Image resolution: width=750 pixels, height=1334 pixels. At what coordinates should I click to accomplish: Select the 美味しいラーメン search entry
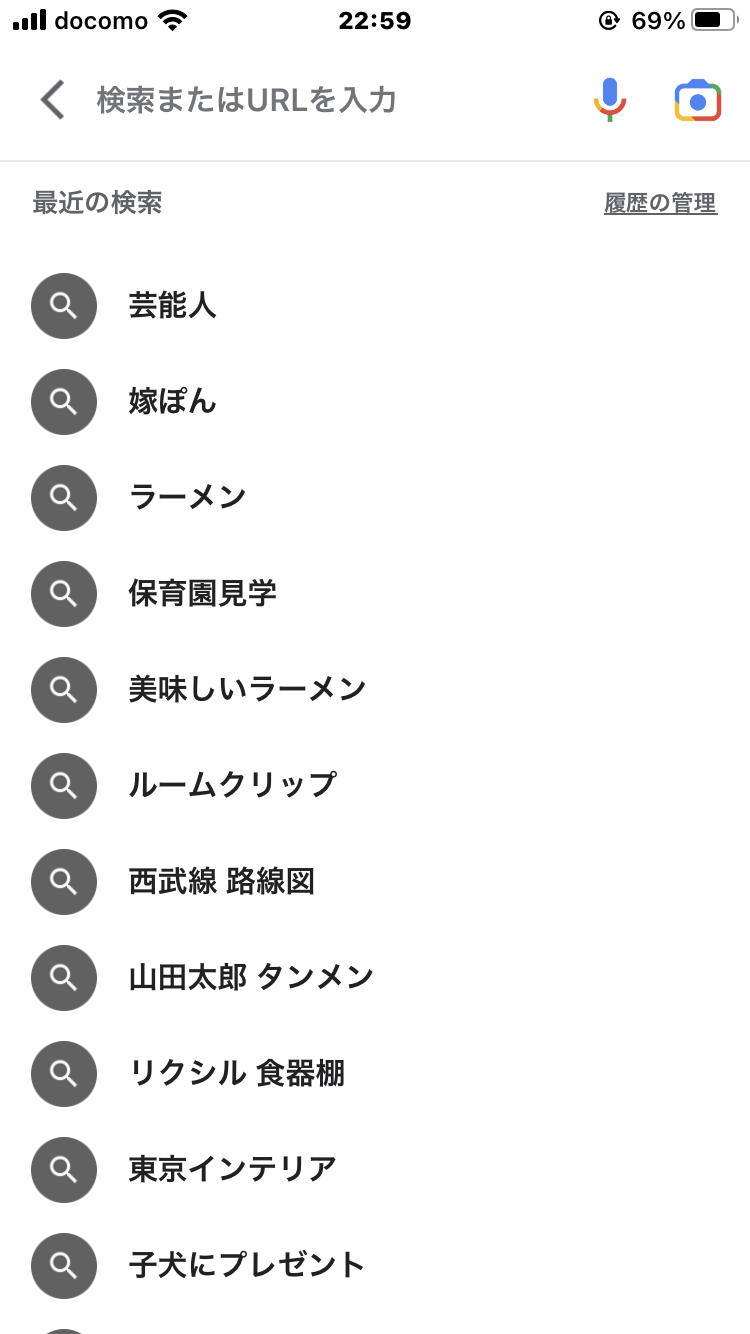point(245,690)
